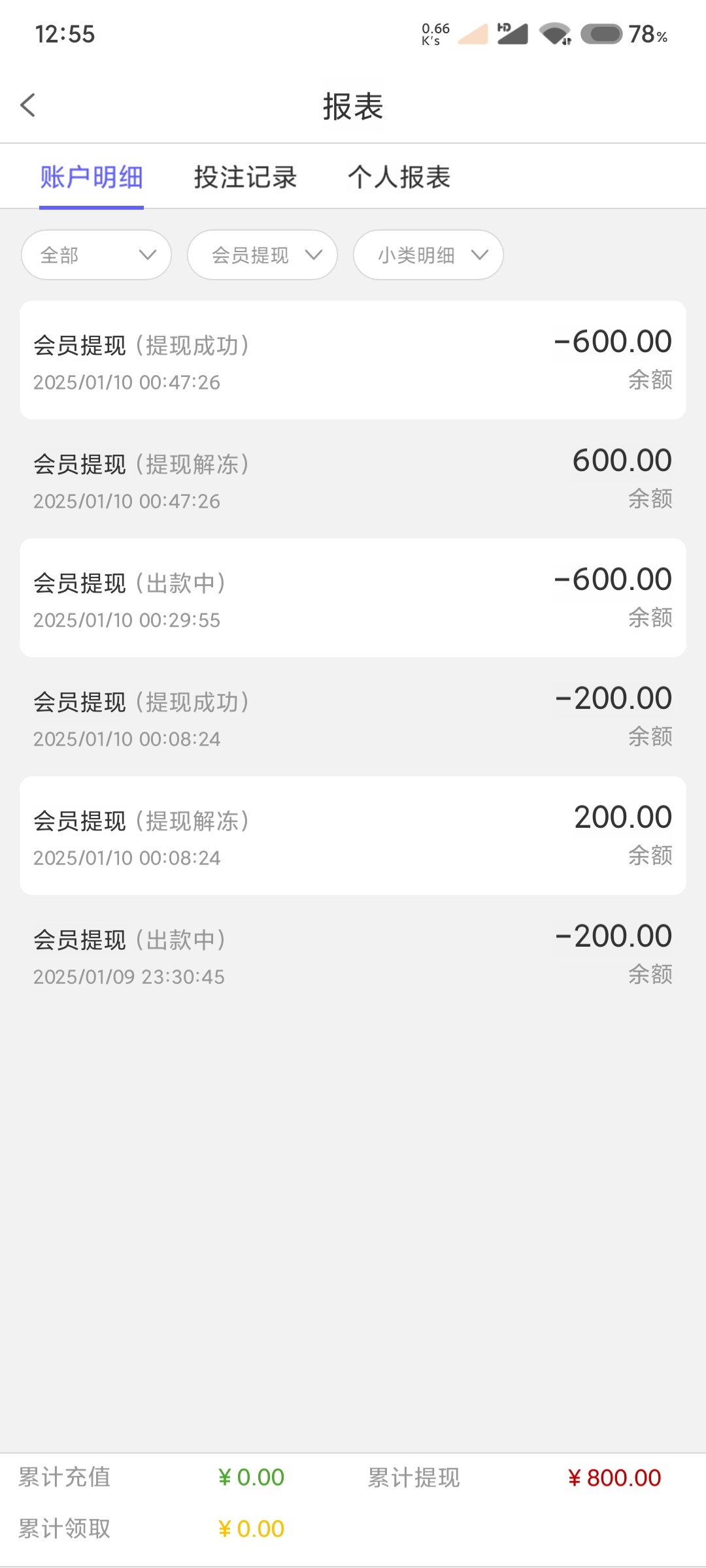Open the 全部 filter dropdown
The image size is (706, 1568).
95,255
